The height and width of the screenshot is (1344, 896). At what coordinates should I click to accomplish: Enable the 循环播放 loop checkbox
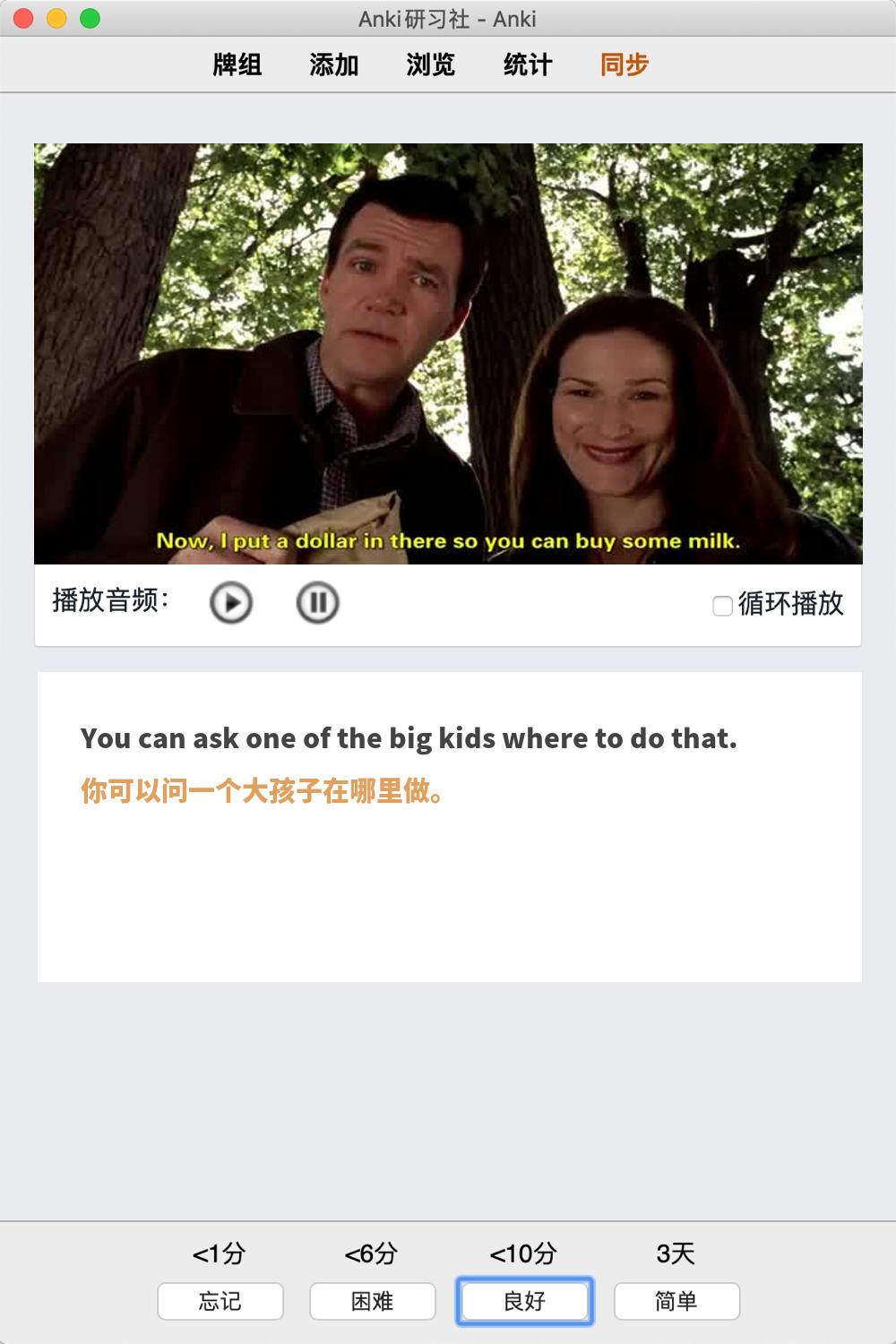click(722, 606)
